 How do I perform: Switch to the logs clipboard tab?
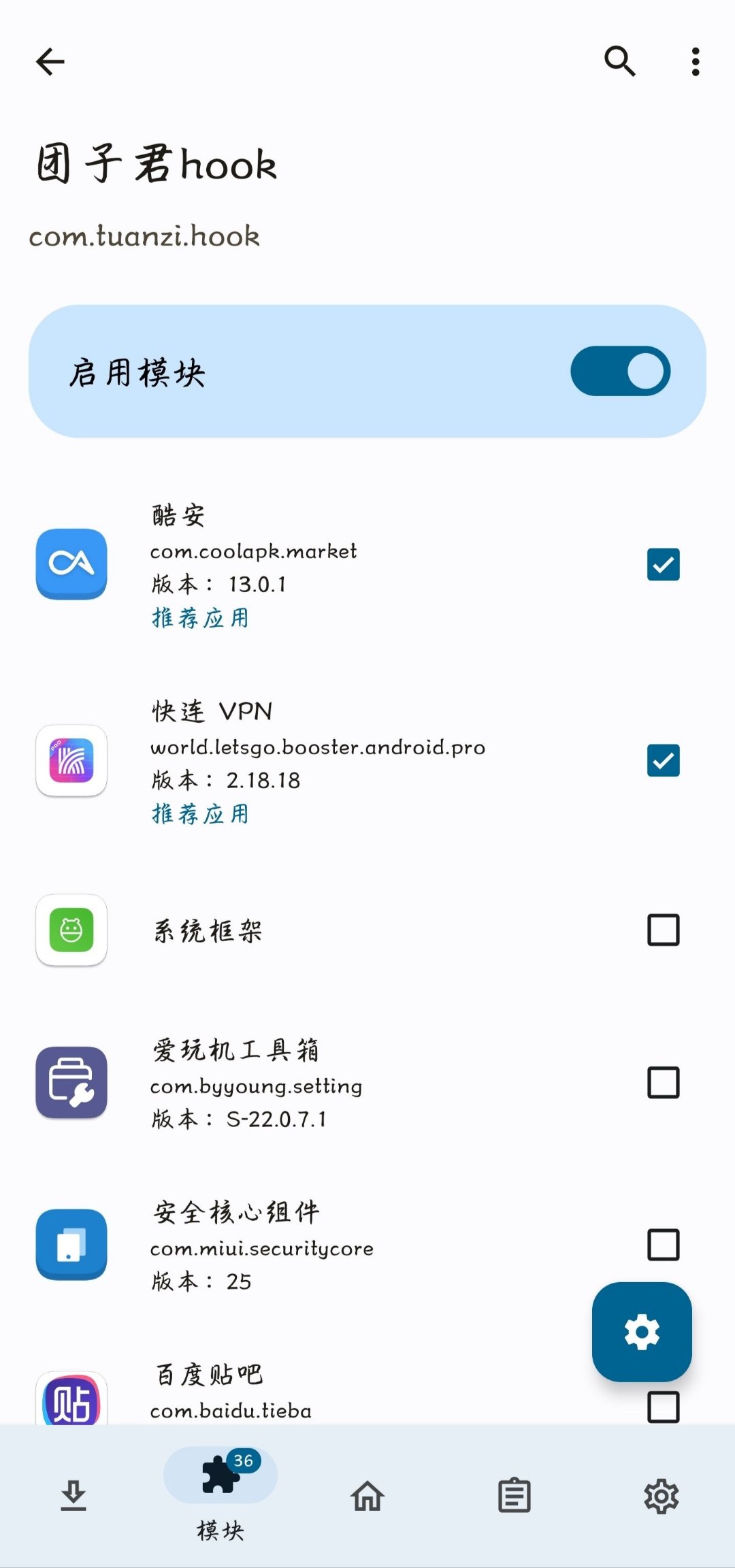point(514,1495)
